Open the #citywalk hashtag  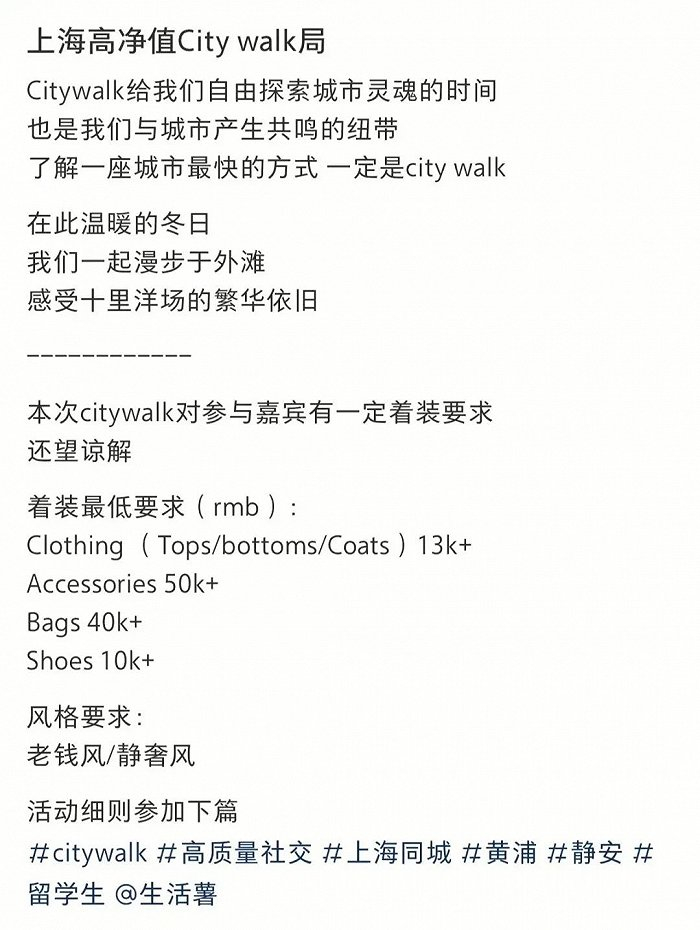(x=88, y=853)
